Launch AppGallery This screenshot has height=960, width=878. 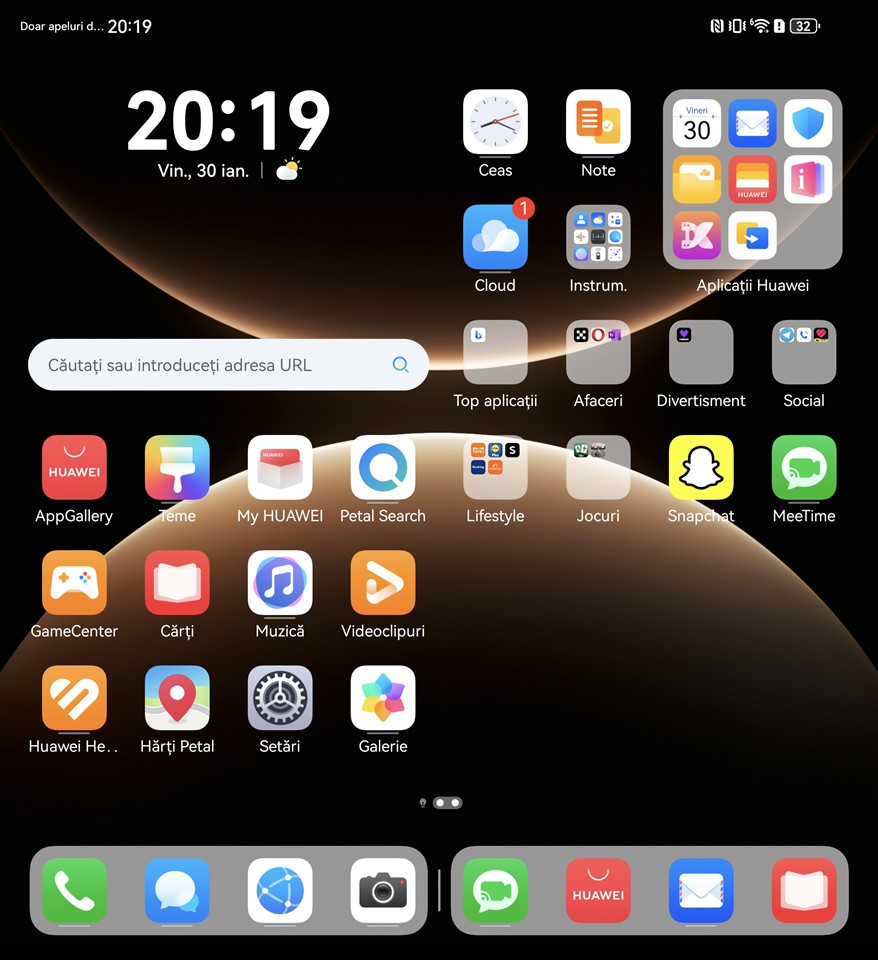click(x=74, y=467)
